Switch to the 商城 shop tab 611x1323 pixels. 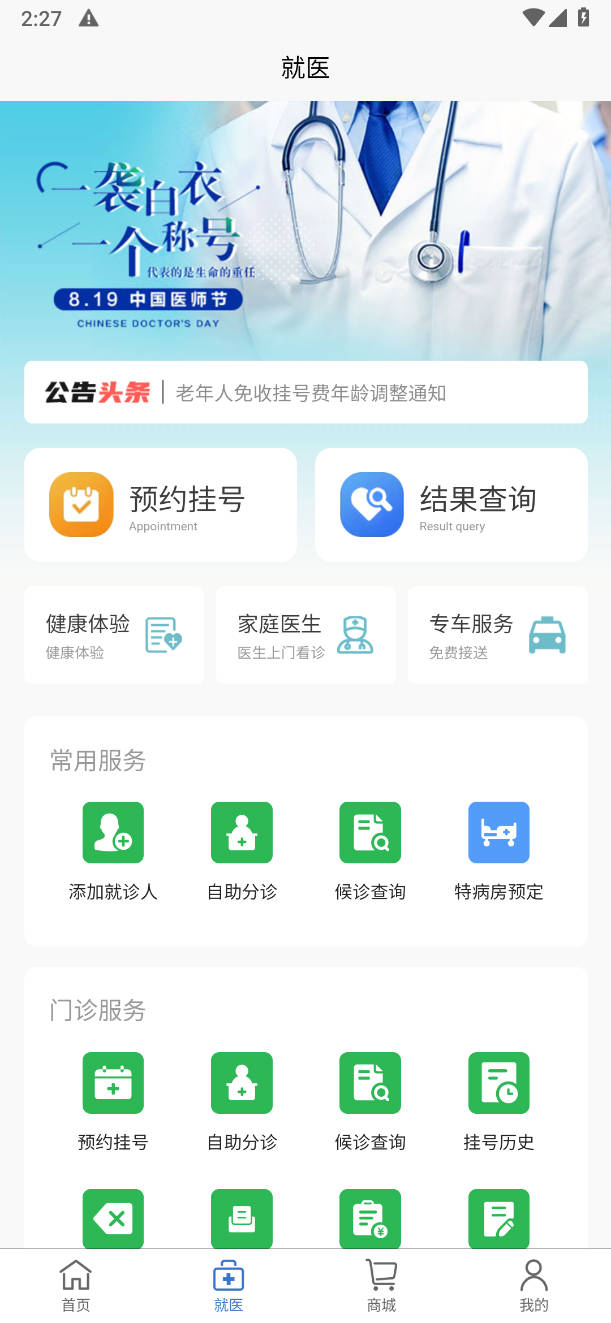381,1286
